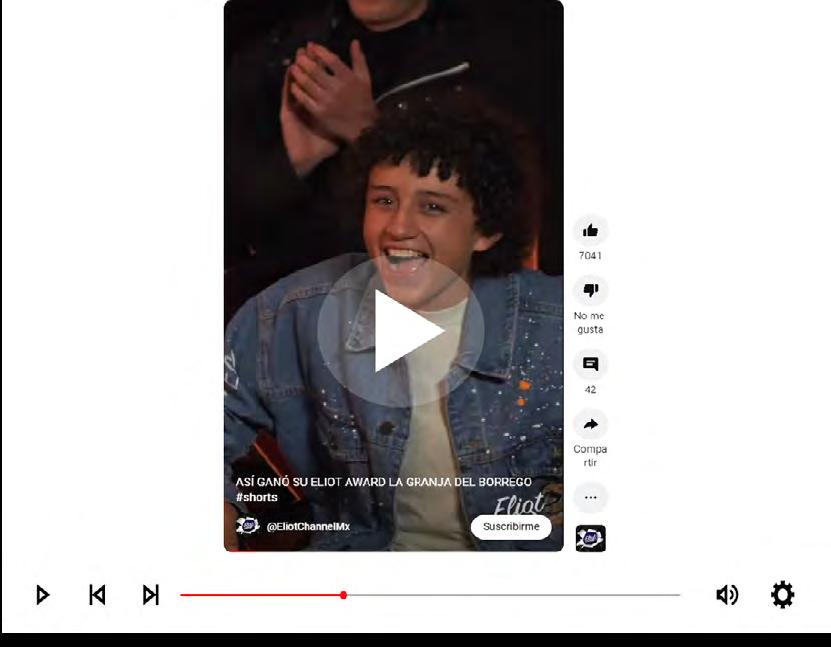Screen dimensions: 831x647
Task: Play the short with the center play button
Action: click(x=401, y=331)
